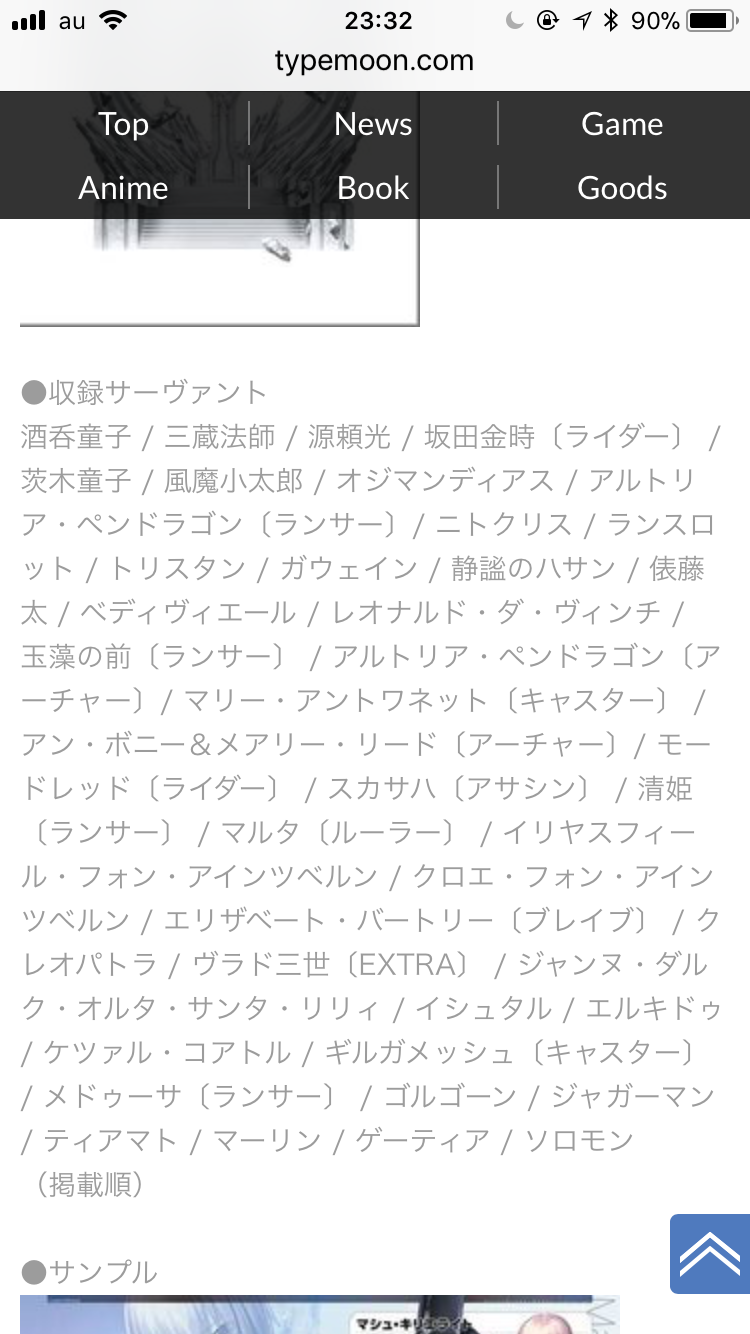Tap the back-to-top arrow button
This screenshot has width=750, height=1334.
point(709,1253)
